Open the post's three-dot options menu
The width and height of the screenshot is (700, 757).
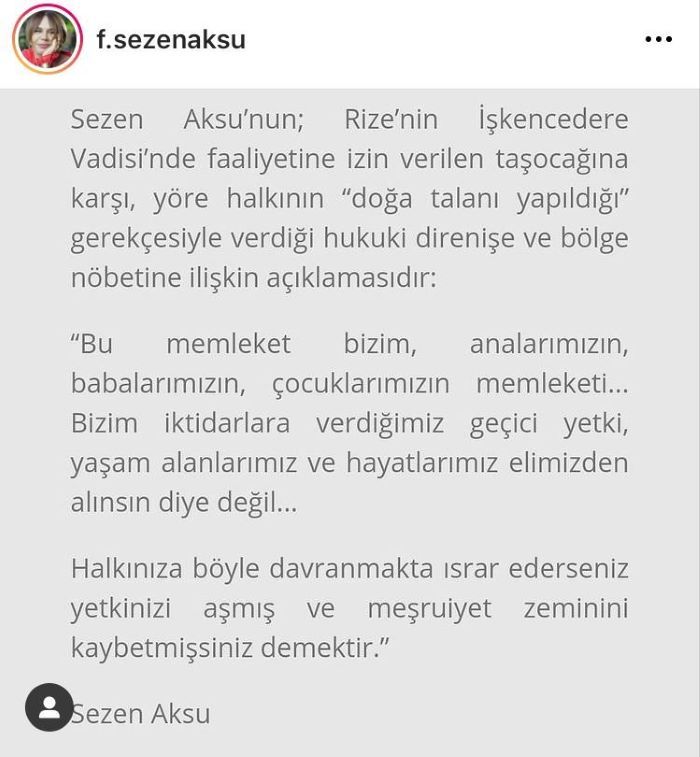pyautogui.click(x=658, y=40)
